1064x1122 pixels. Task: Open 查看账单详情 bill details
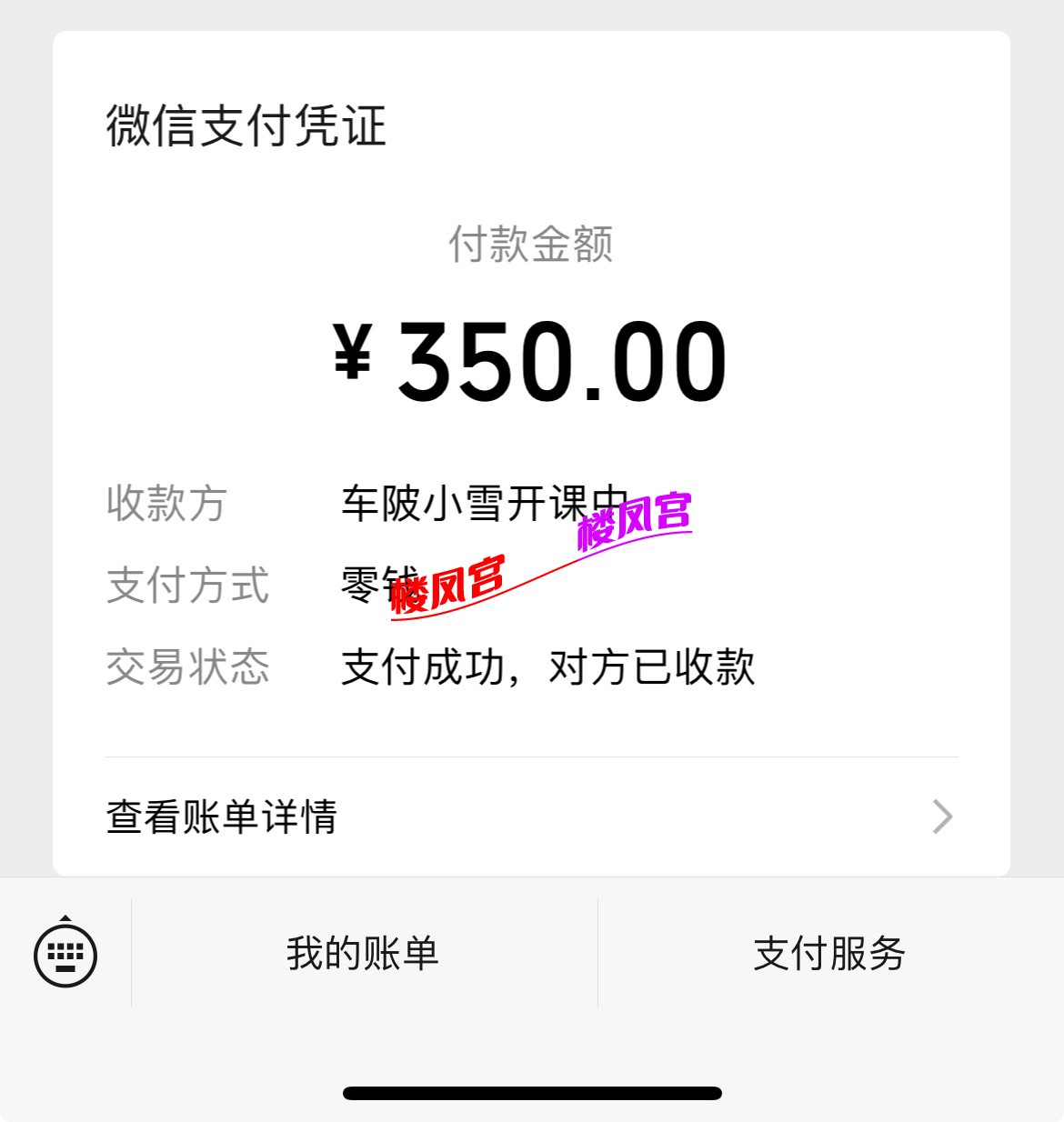click(531, 816)
